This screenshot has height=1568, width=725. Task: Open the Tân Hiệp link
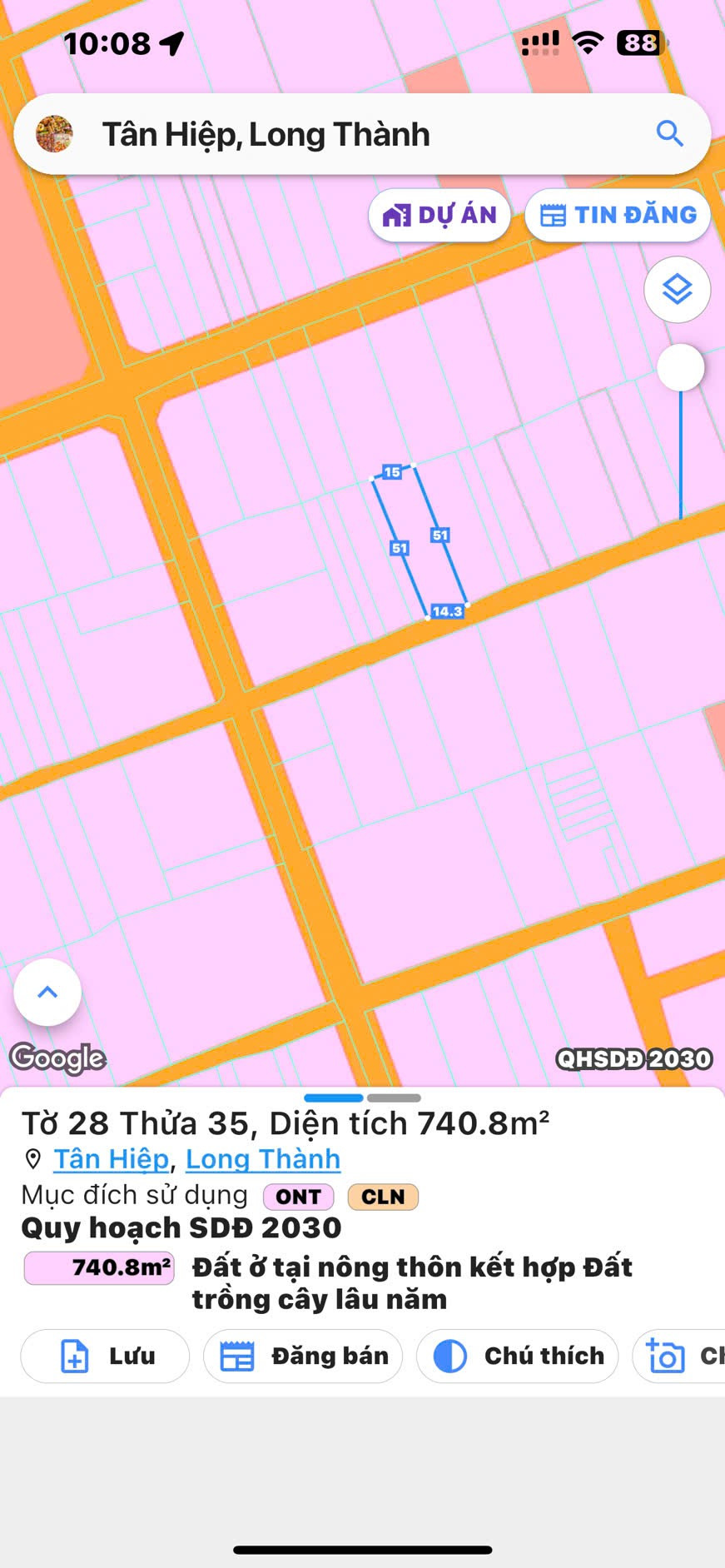(x=111, y=1159)
